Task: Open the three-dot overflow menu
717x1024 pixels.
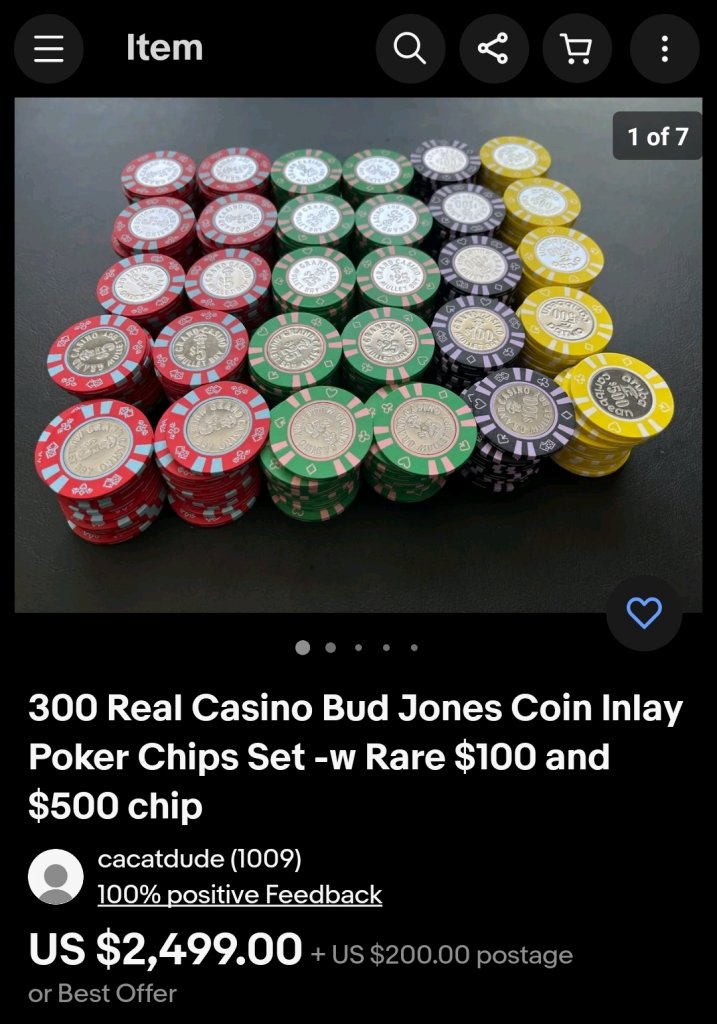Action: tap(664, 48)
